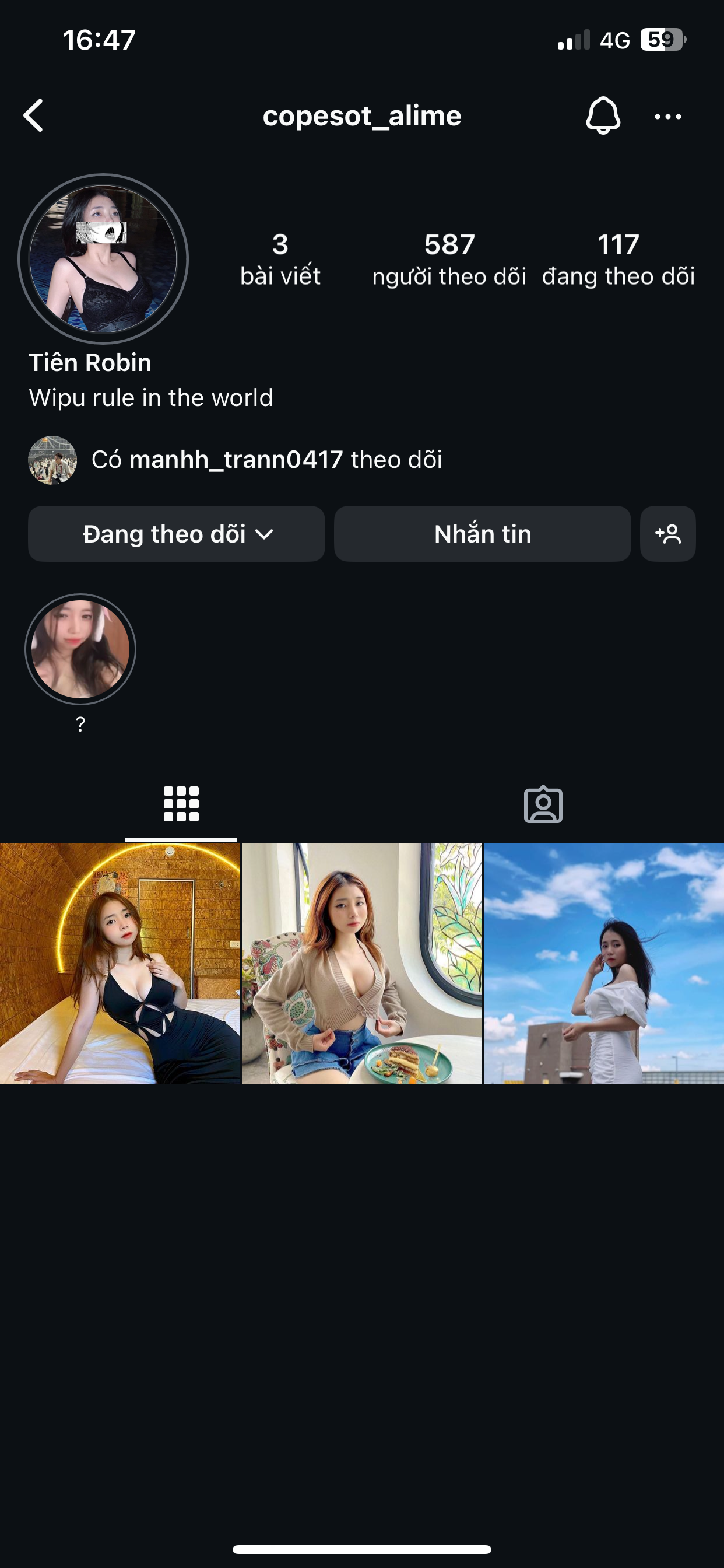Open the notifications bell for this profile
724x1568 pixels.
click(x=602, y=116)
